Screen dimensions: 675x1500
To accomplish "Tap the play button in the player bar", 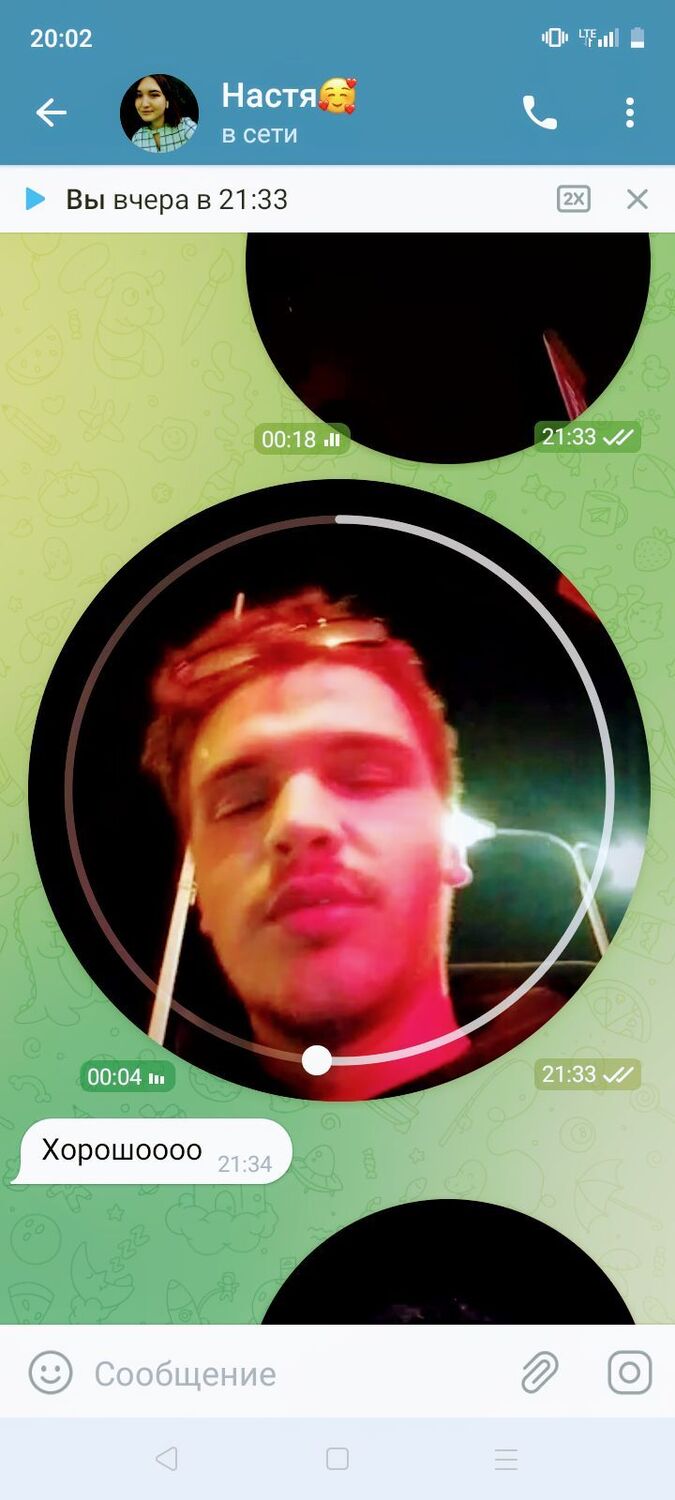I will click(x=36, y=199).
